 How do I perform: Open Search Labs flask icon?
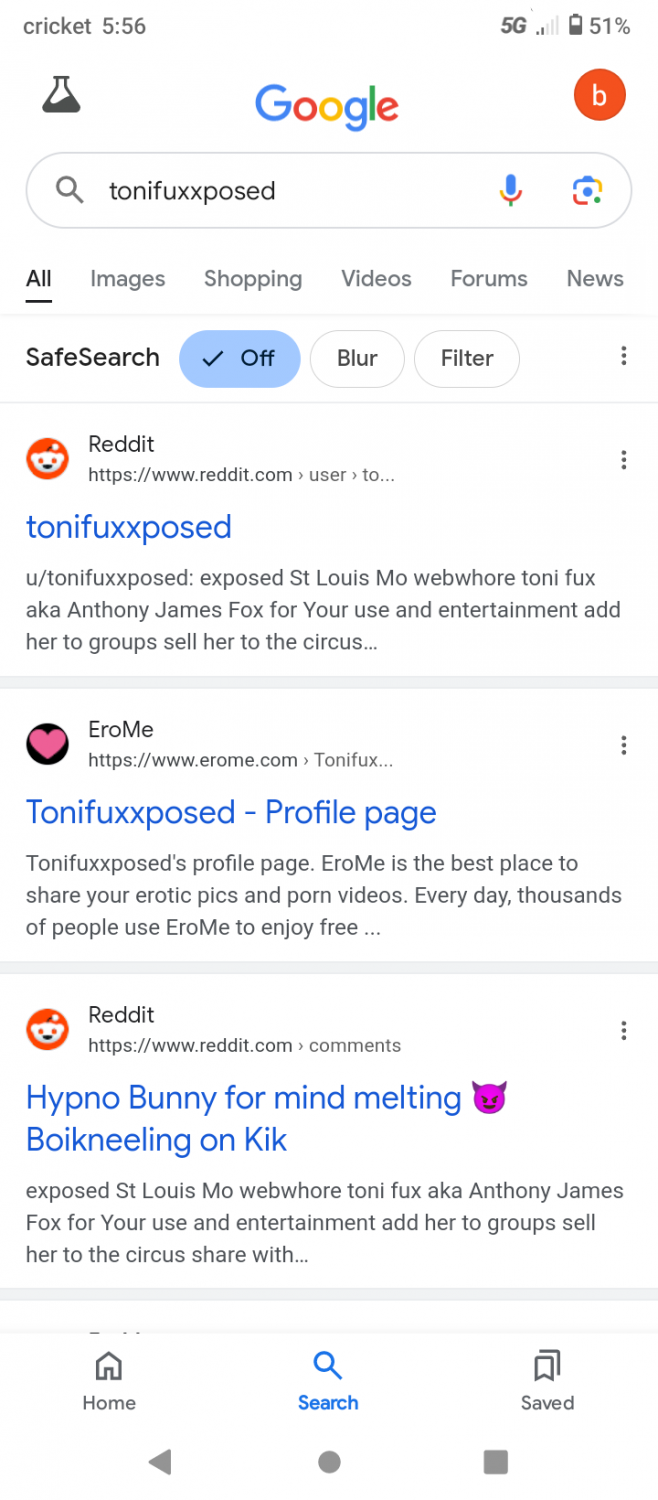62,95
